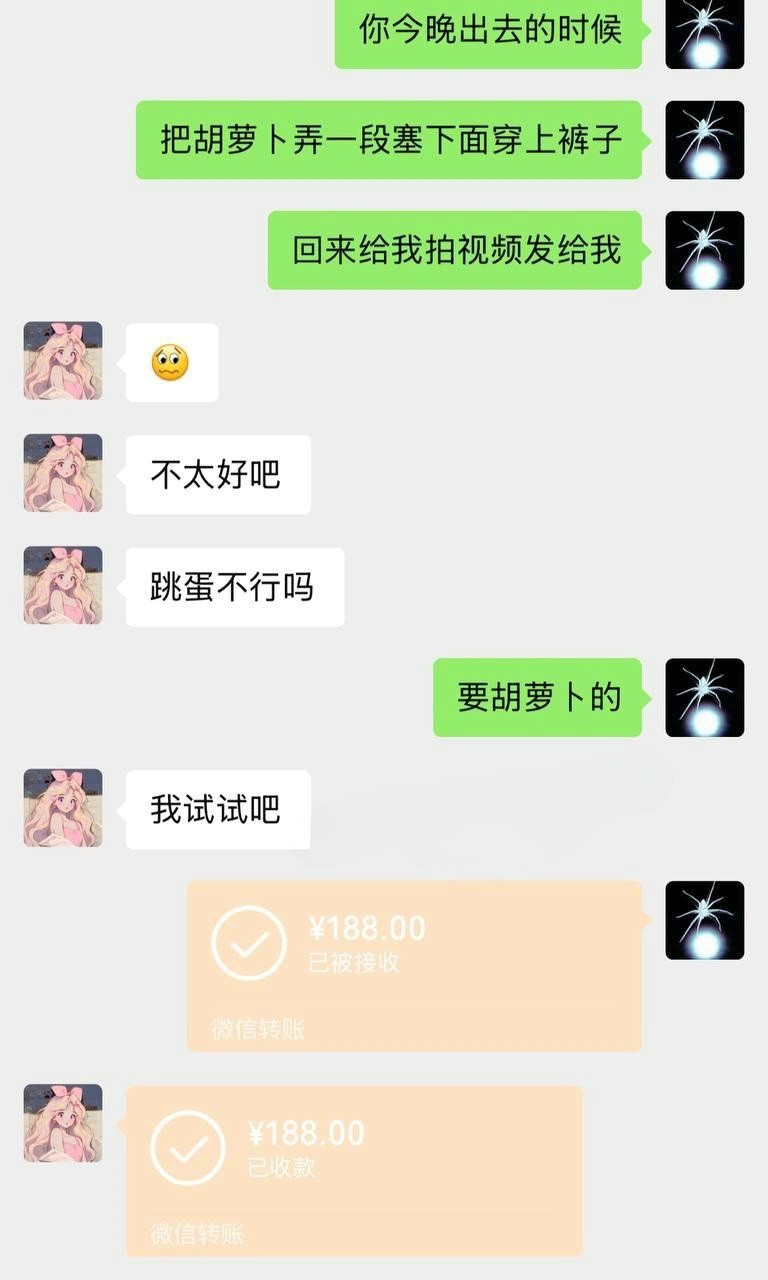Open the spider avatar beside 要胡萝卜的
768x1280 pixels.
click(x=705, y=697)
